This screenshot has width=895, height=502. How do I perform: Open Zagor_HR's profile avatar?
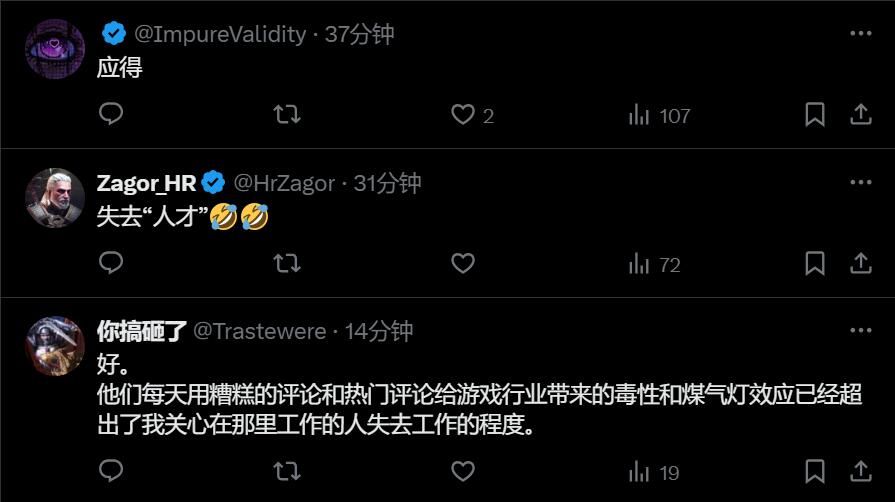54,197
